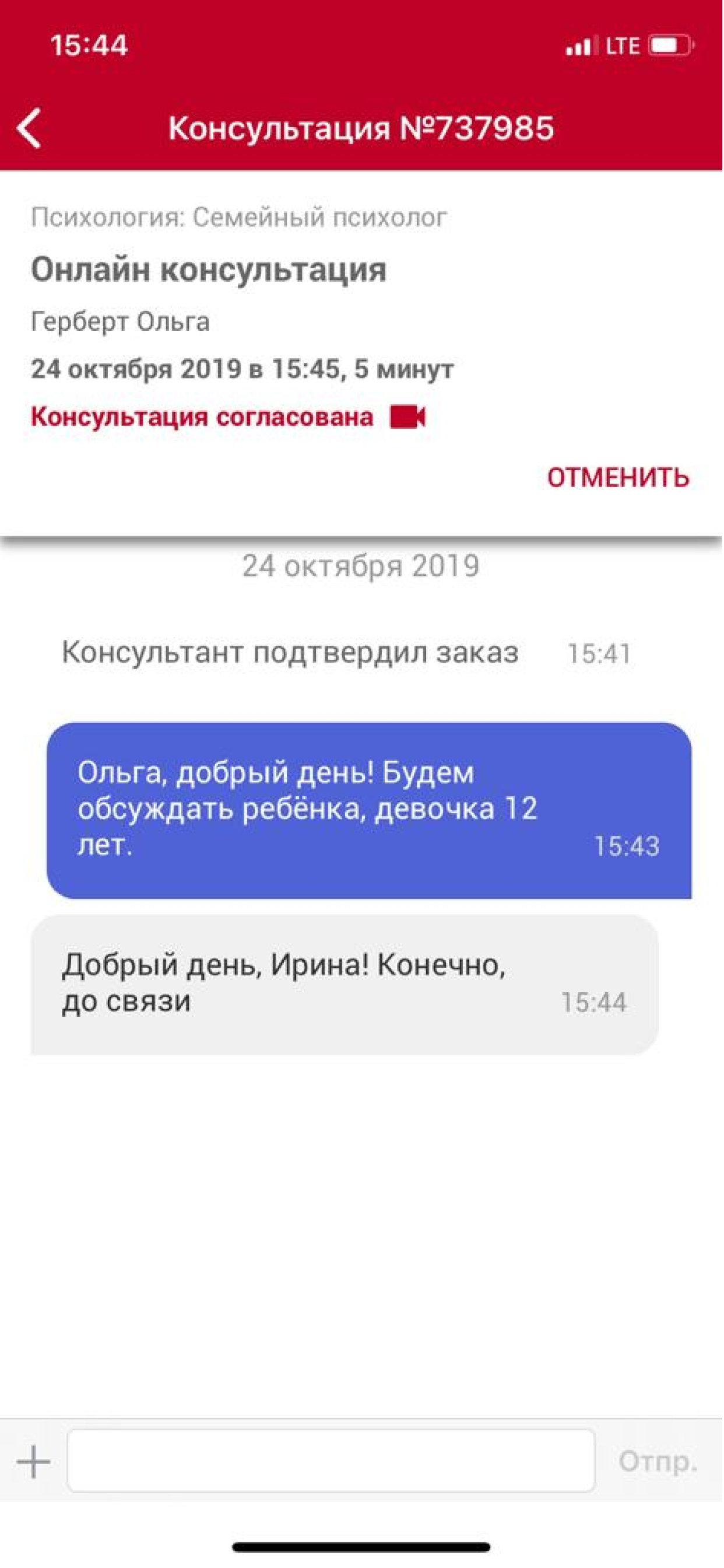The height and width of the screenshot is (1568, 724).
Task: Start video call via camera icon
Action: pos(406,417)
